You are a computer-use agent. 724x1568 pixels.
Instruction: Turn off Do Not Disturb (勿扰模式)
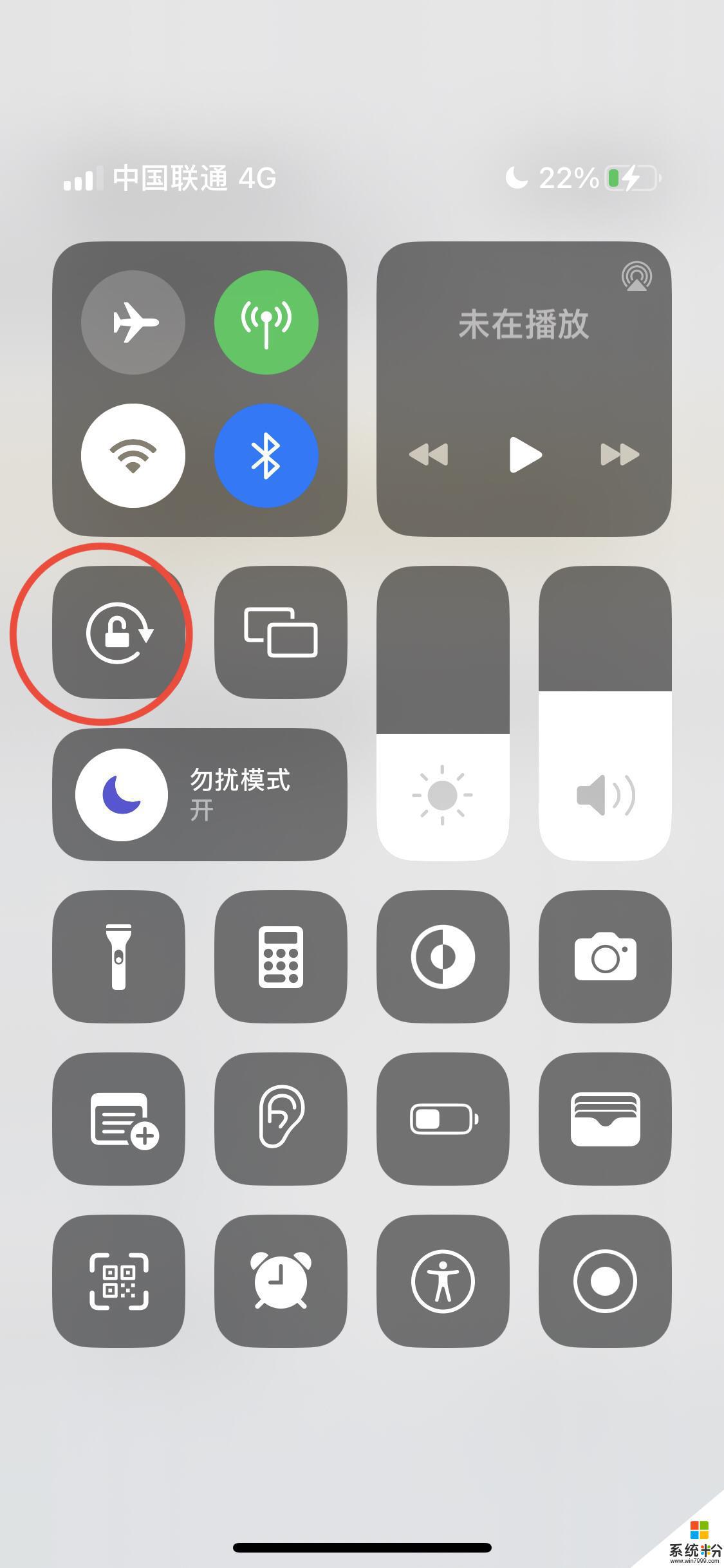click(x=122, y=795)
